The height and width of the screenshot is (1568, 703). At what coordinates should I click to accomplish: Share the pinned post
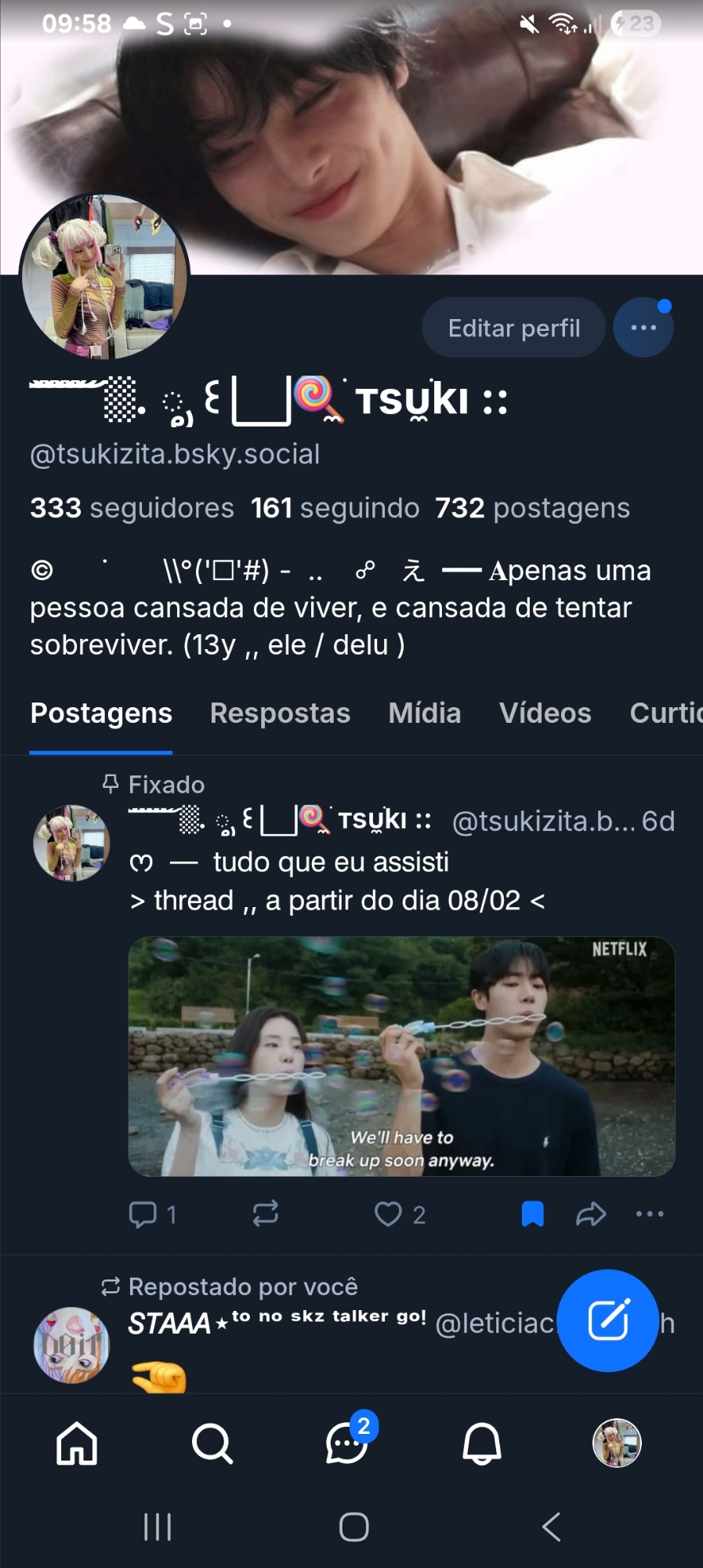click(x=591, y=1214)
